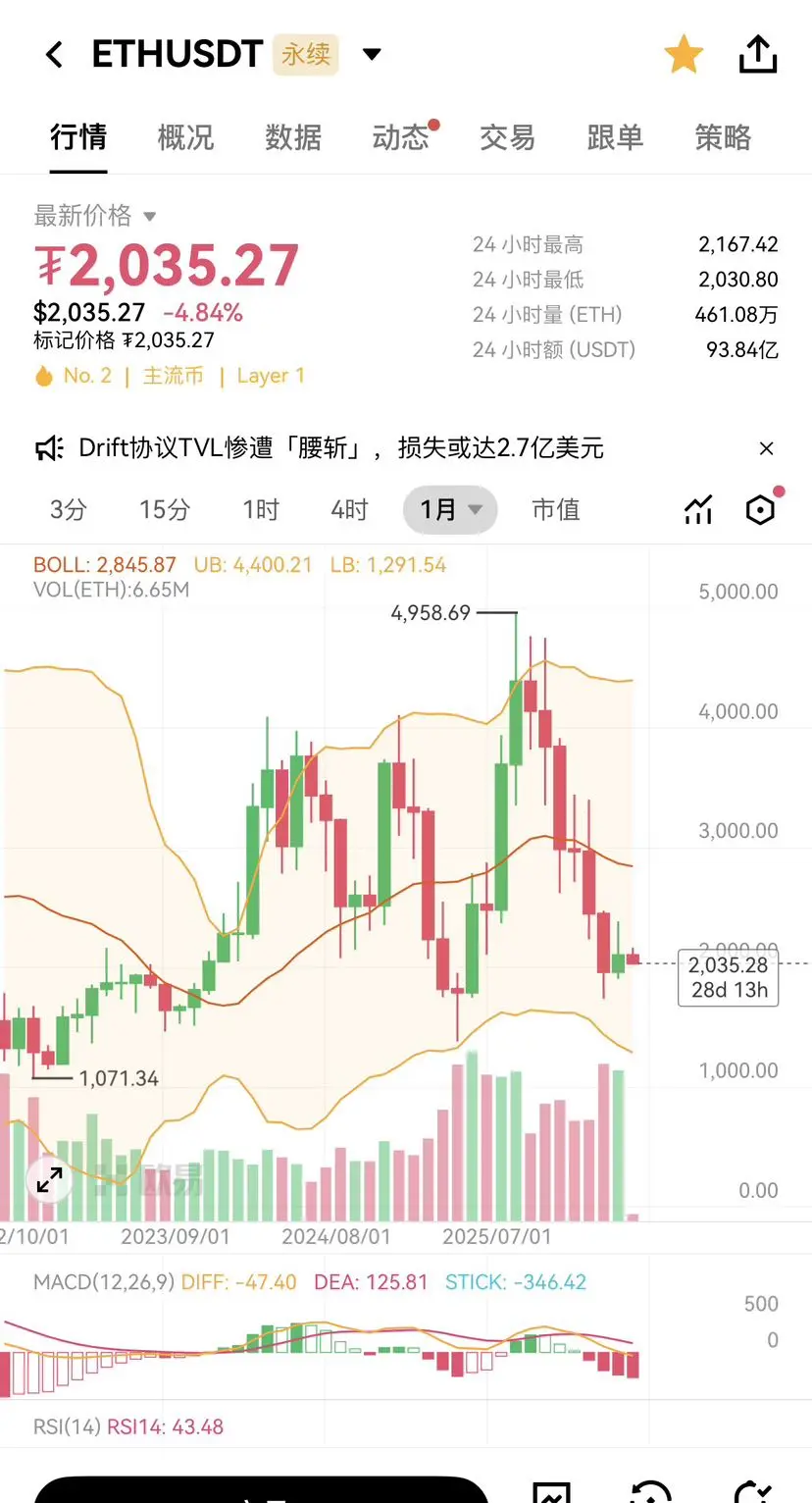Switch to the 概况 tab
812x1503 pixels.
[x=185, y=137]
